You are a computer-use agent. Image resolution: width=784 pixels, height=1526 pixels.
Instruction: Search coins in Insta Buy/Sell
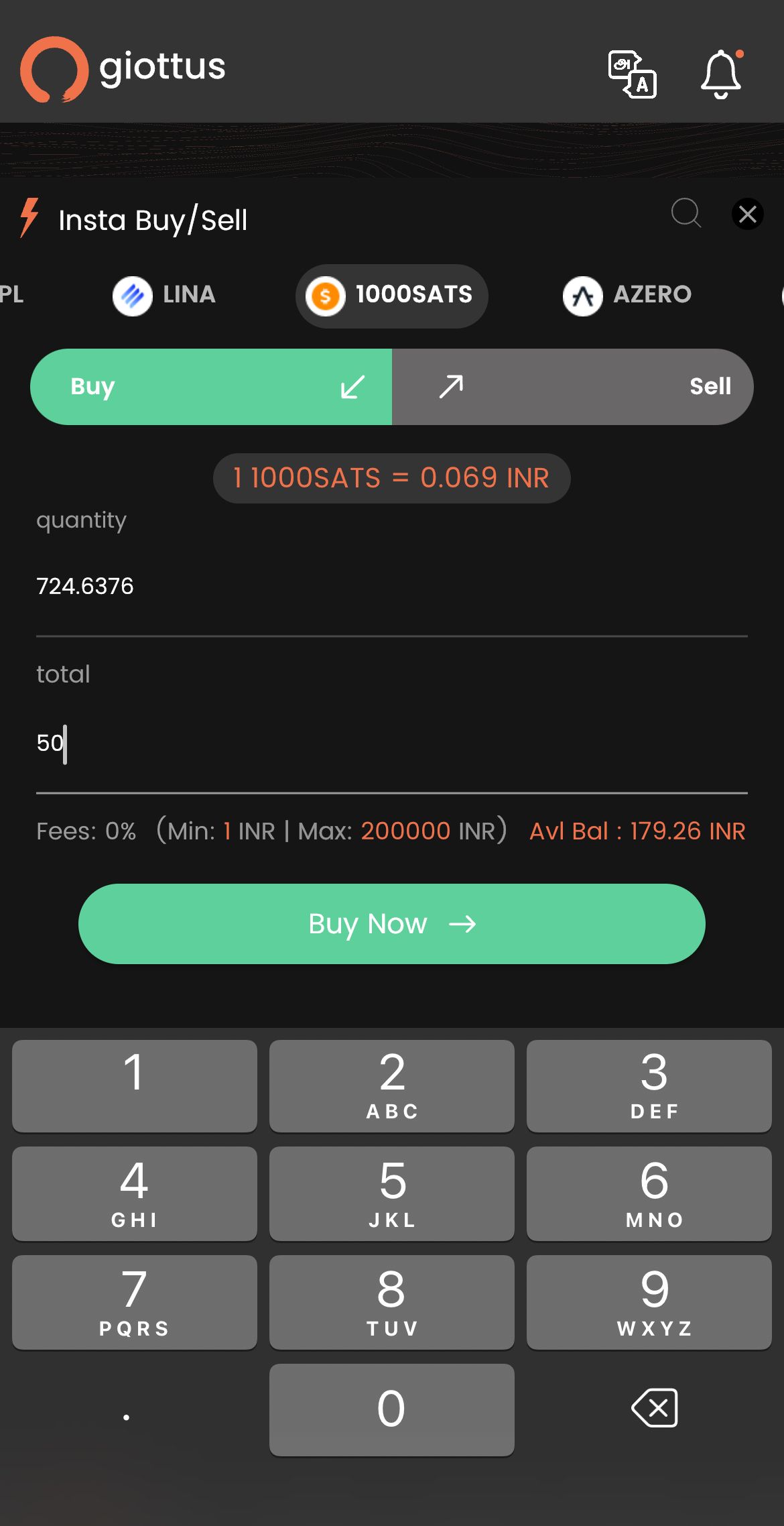685,214
